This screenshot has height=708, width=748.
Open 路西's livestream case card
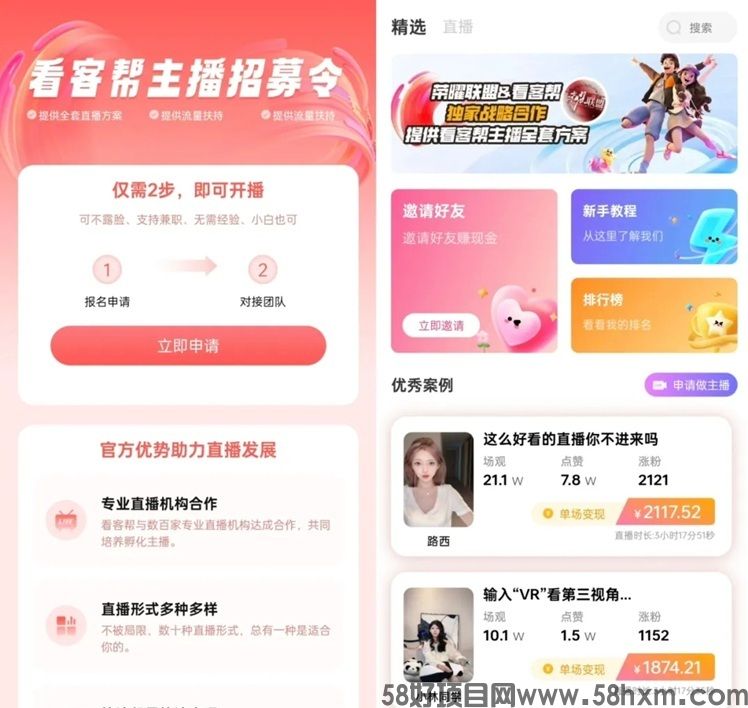point(560,486)
